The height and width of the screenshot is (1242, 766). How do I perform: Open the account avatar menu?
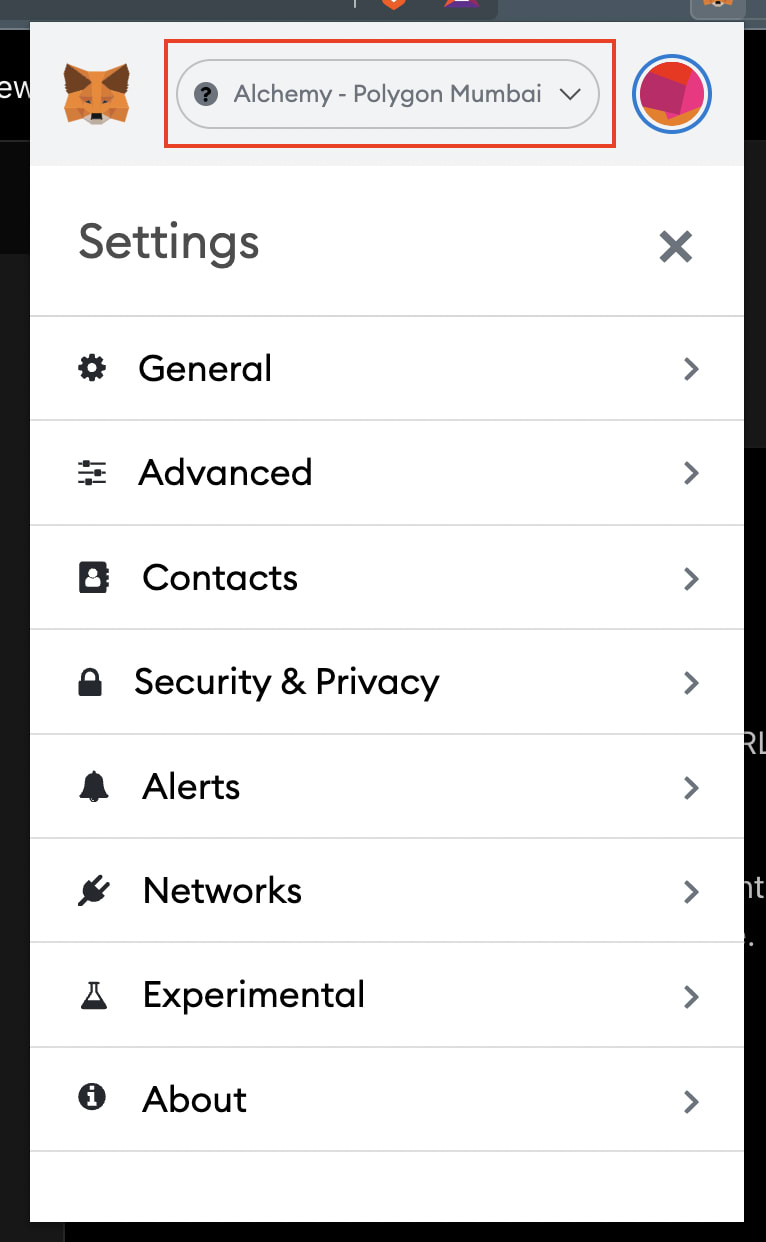pyautogui.click(x=672, y=95)
